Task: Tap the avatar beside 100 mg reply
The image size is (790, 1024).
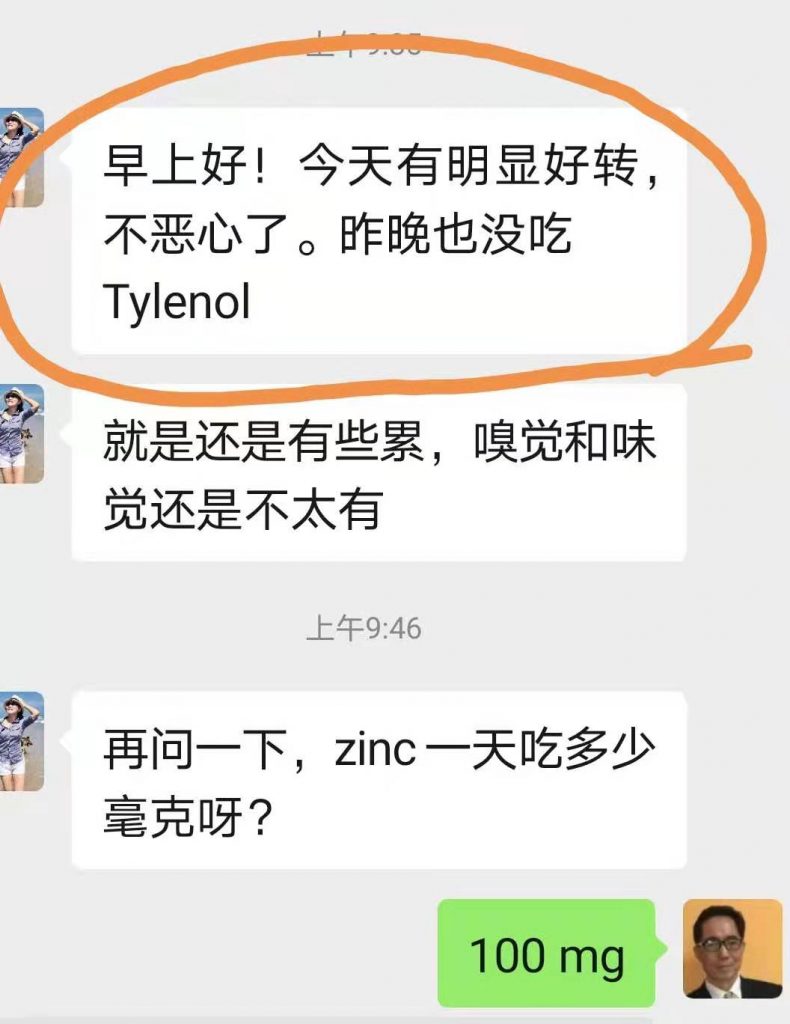Action: pyautogui.click(x=731, y=949)
